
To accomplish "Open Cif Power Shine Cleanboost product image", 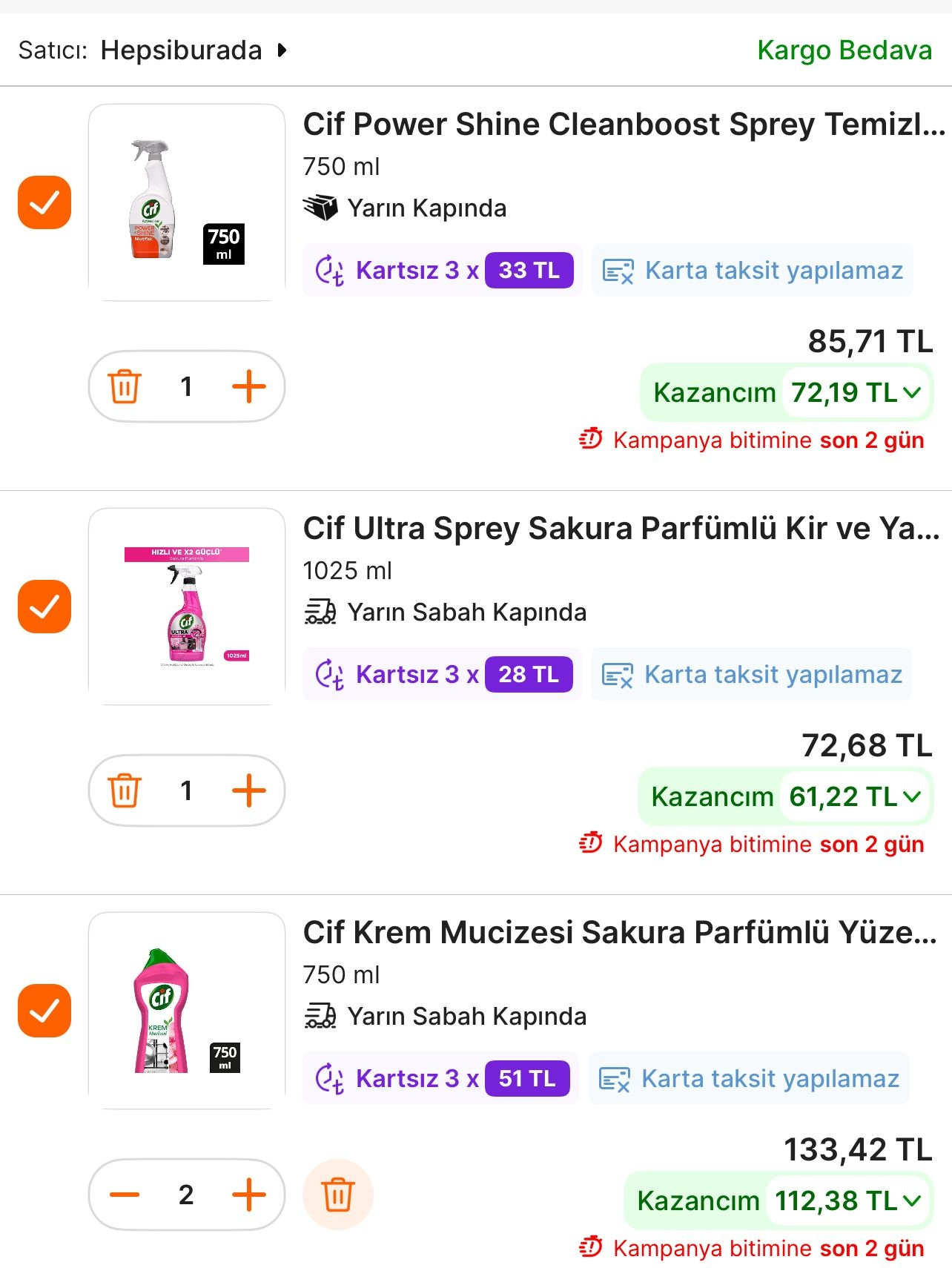I will tap(187, 202).
